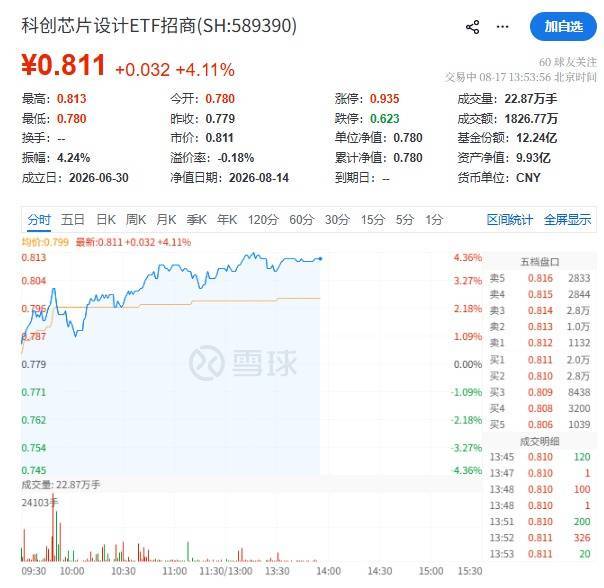
Task: Choose the 60分 interval
Action: point(302,220)
